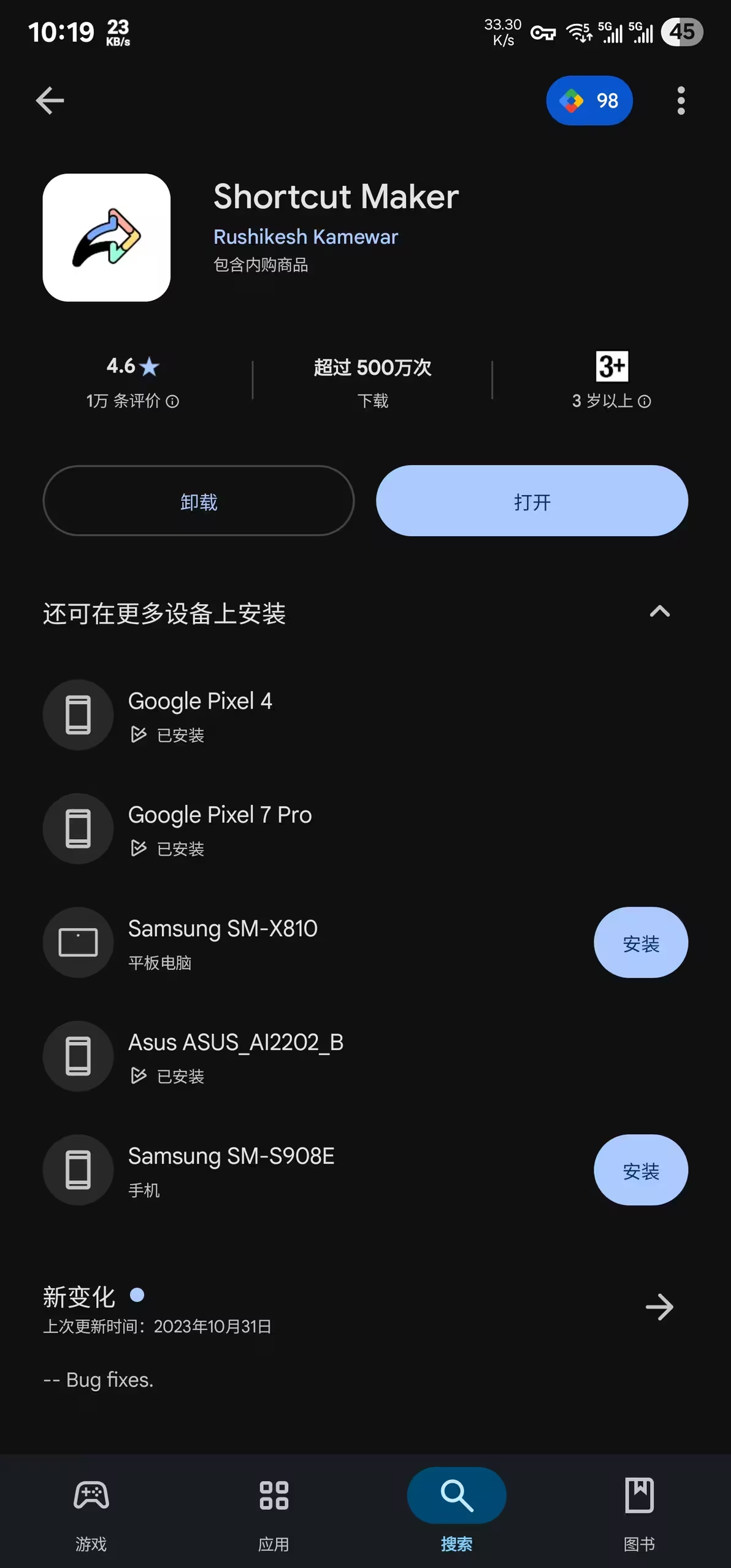The height and width of the screenshot is (1568, 731).
Task: Tap the installed mark under Google Pixel 4
Action: click(139, 735)
